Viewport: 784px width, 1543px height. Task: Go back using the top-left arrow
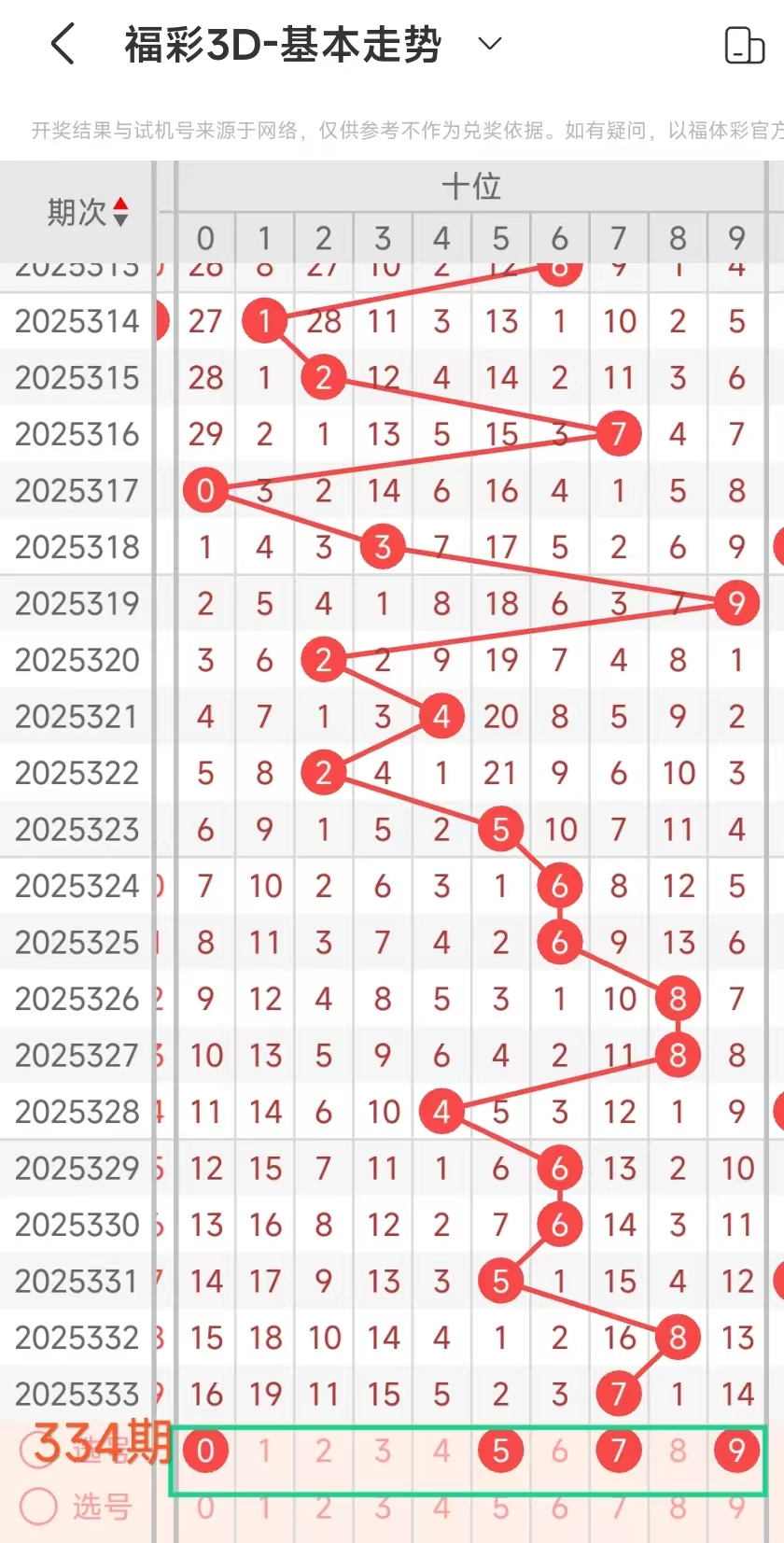point(63,44)
